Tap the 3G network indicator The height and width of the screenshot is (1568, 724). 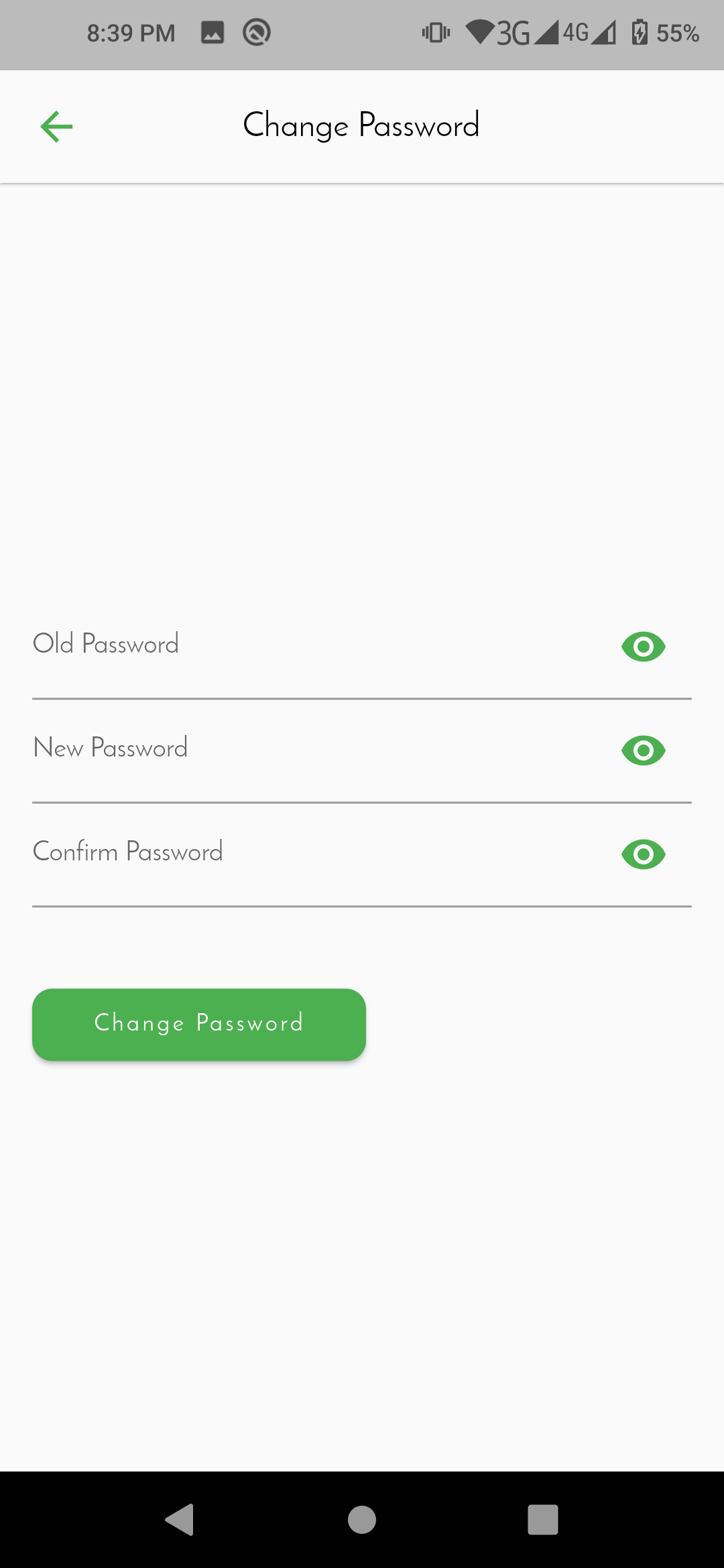click(514, 32)
